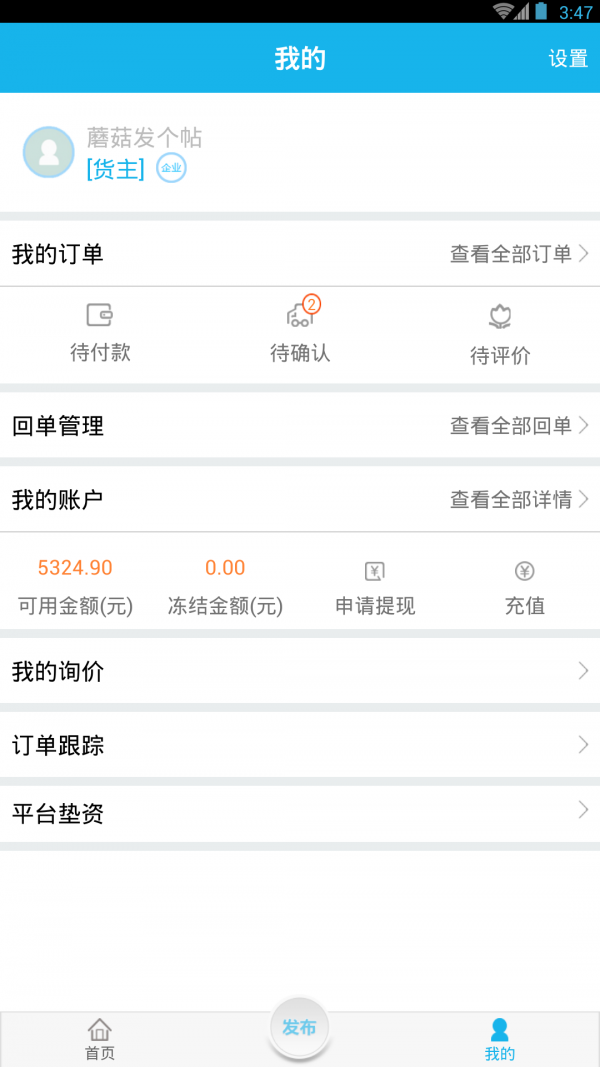Screen dimensions: 600x1067
Task: Switch to the 首页 tab
Action: click(x=100, y=1039)
